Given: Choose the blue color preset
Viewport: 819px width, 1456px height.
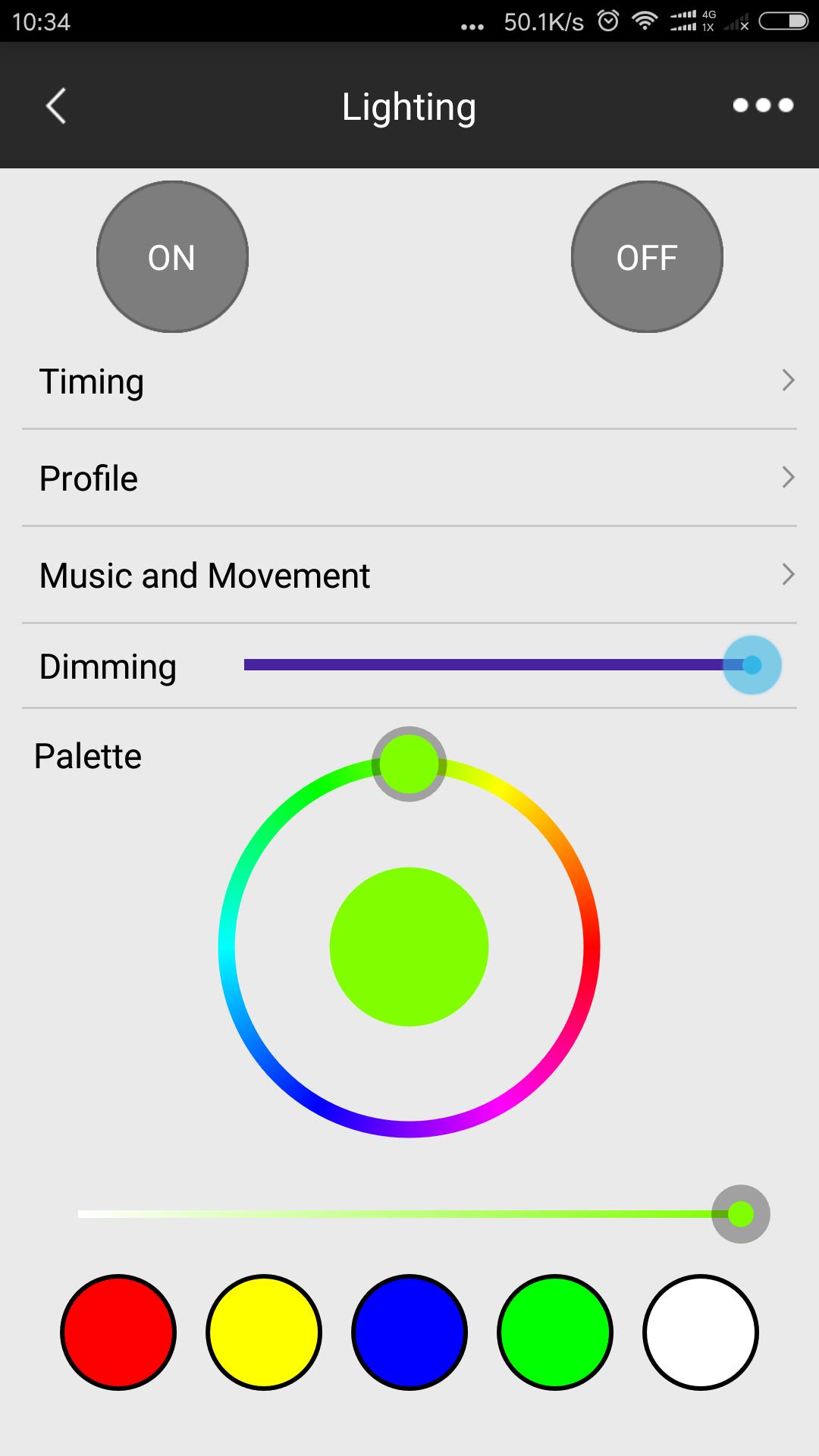Looking at the screenshot, I should (x=409, y=1332).
